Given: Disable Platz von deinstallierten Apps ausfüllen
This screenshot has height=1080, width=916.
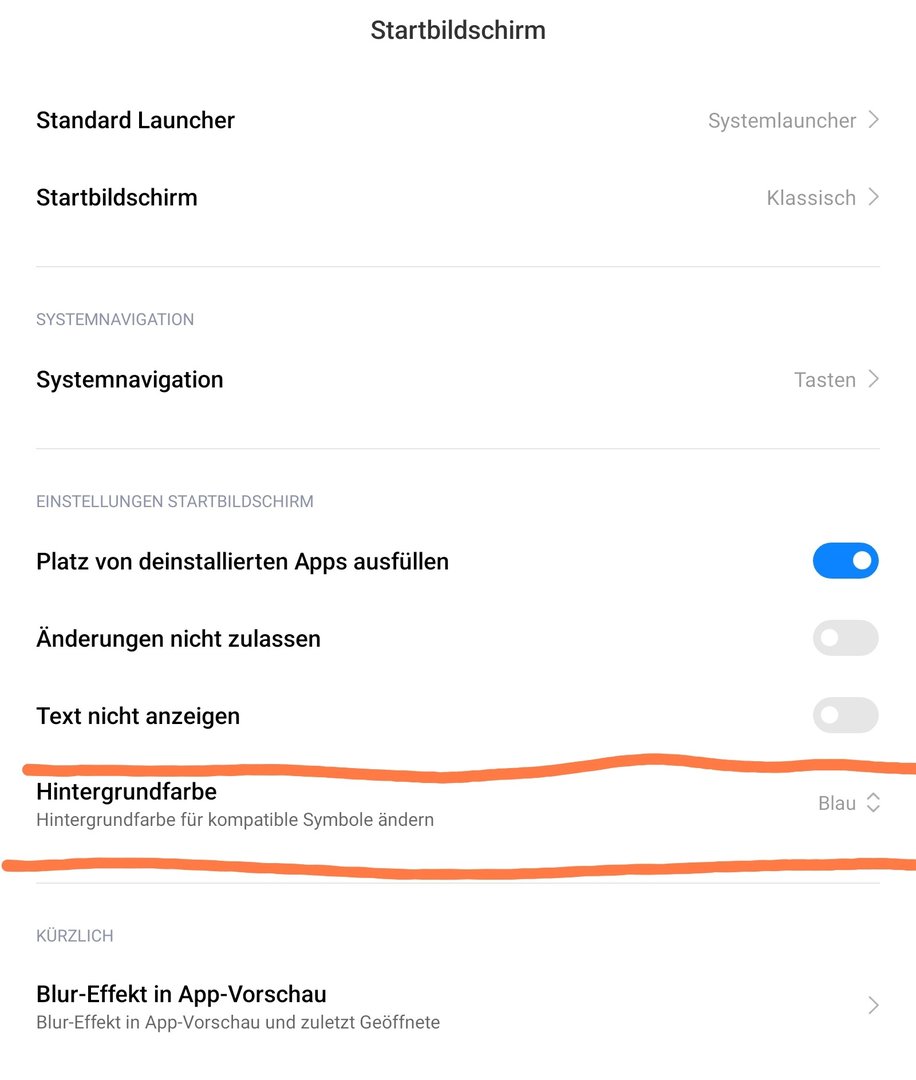Looking at the screenshot, I should pyautogui.click(x=845, y=561).
